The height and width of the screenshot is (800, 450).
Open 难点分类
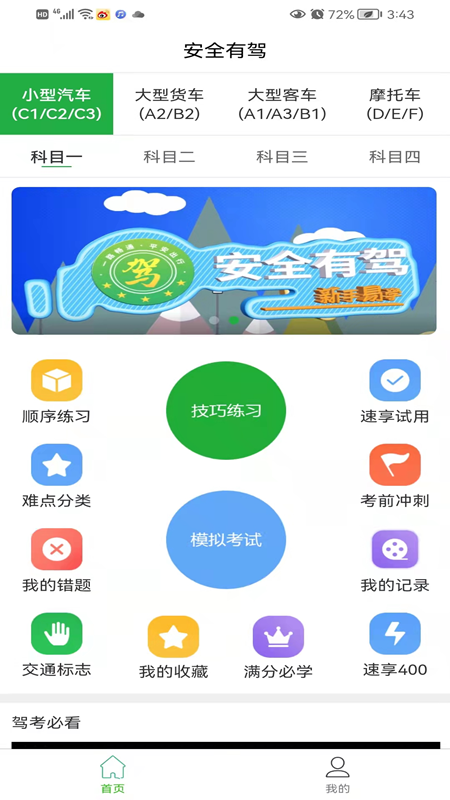[x=57, y=476]
